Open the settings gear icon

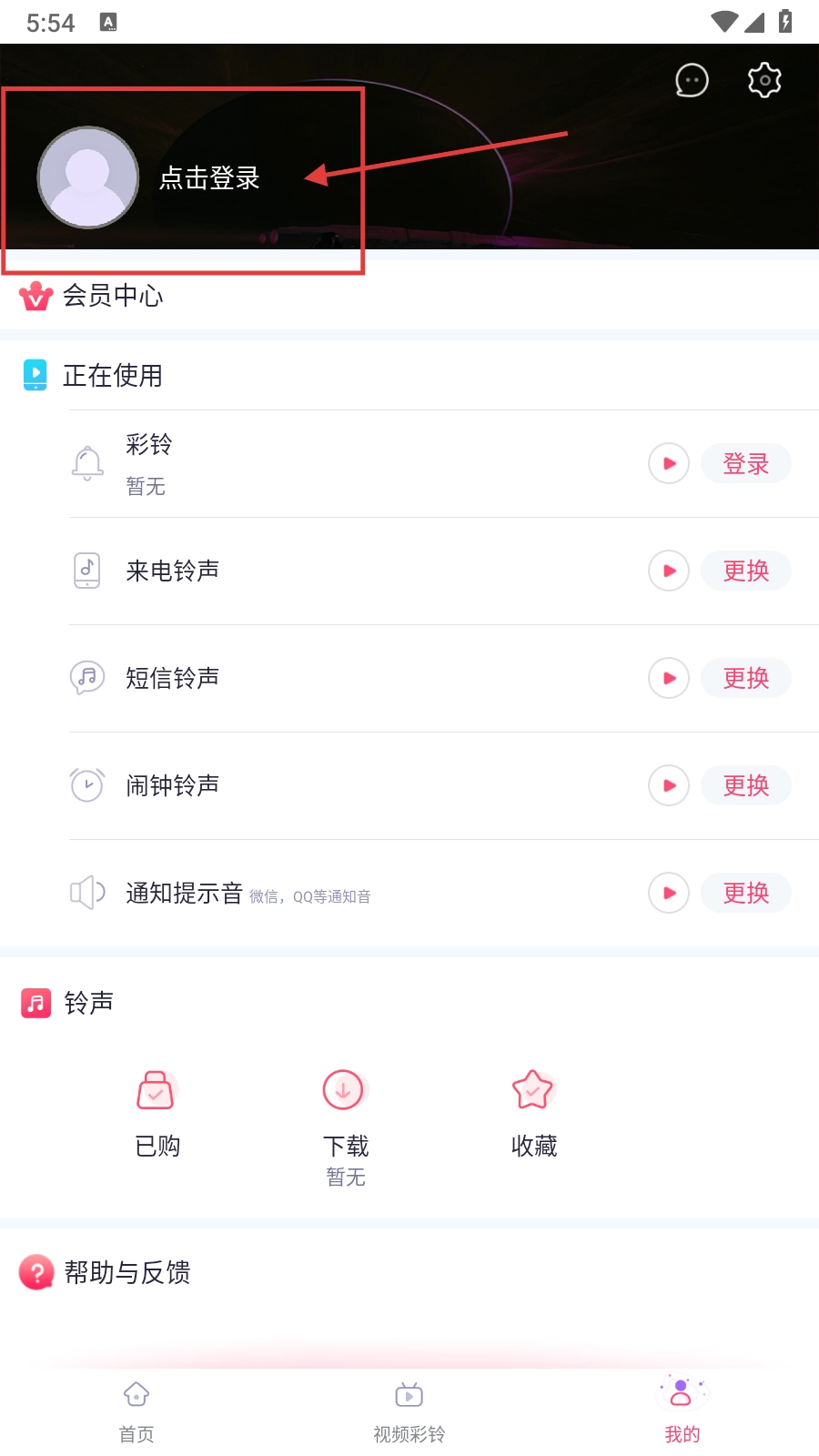(764, 80)
